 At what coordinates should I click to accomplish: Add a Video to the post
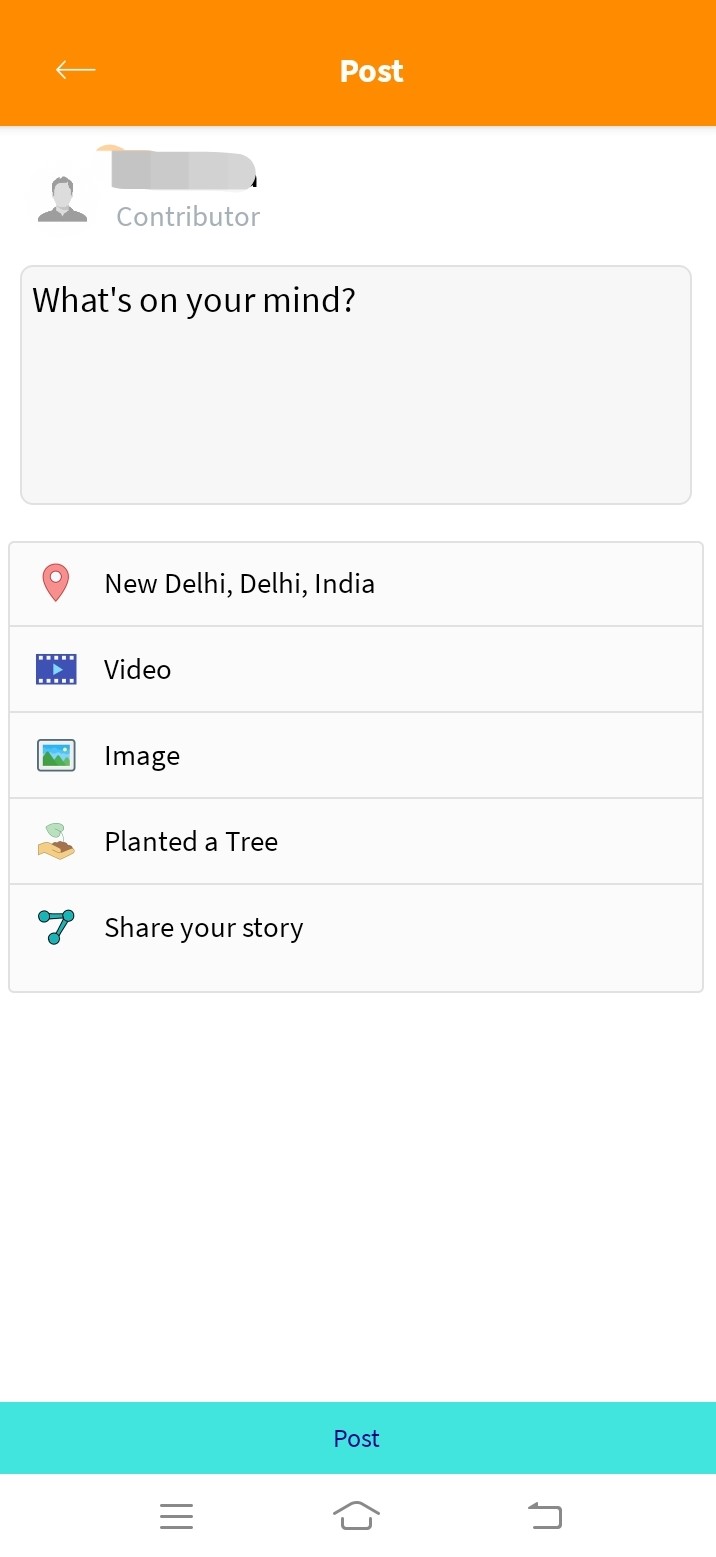(356, 669)
